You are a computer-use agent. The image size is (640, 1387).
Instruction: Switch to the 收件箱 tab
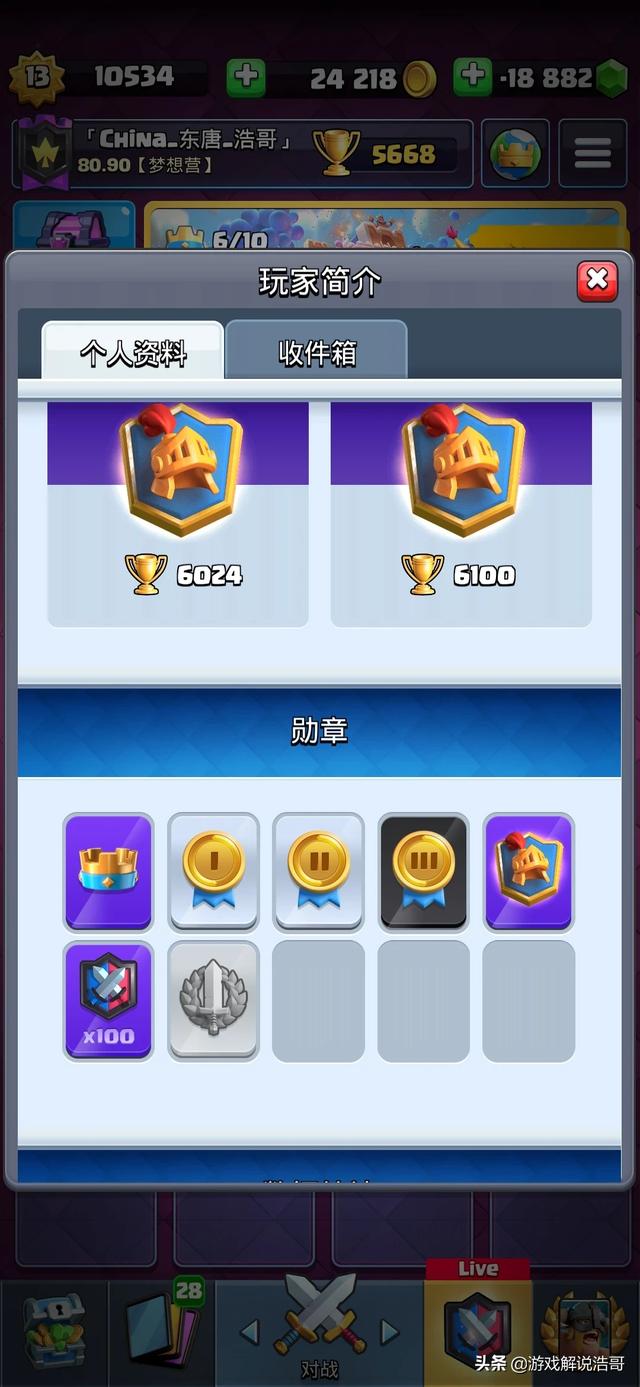coord(317,352)
